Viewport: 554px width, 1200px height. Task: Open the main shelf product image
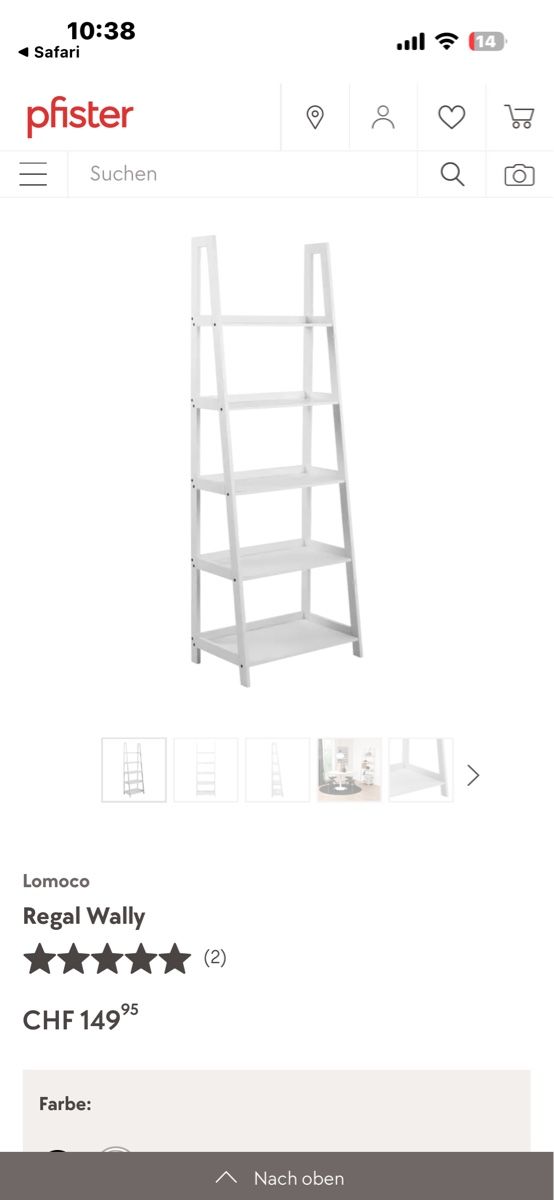(277, 460)
